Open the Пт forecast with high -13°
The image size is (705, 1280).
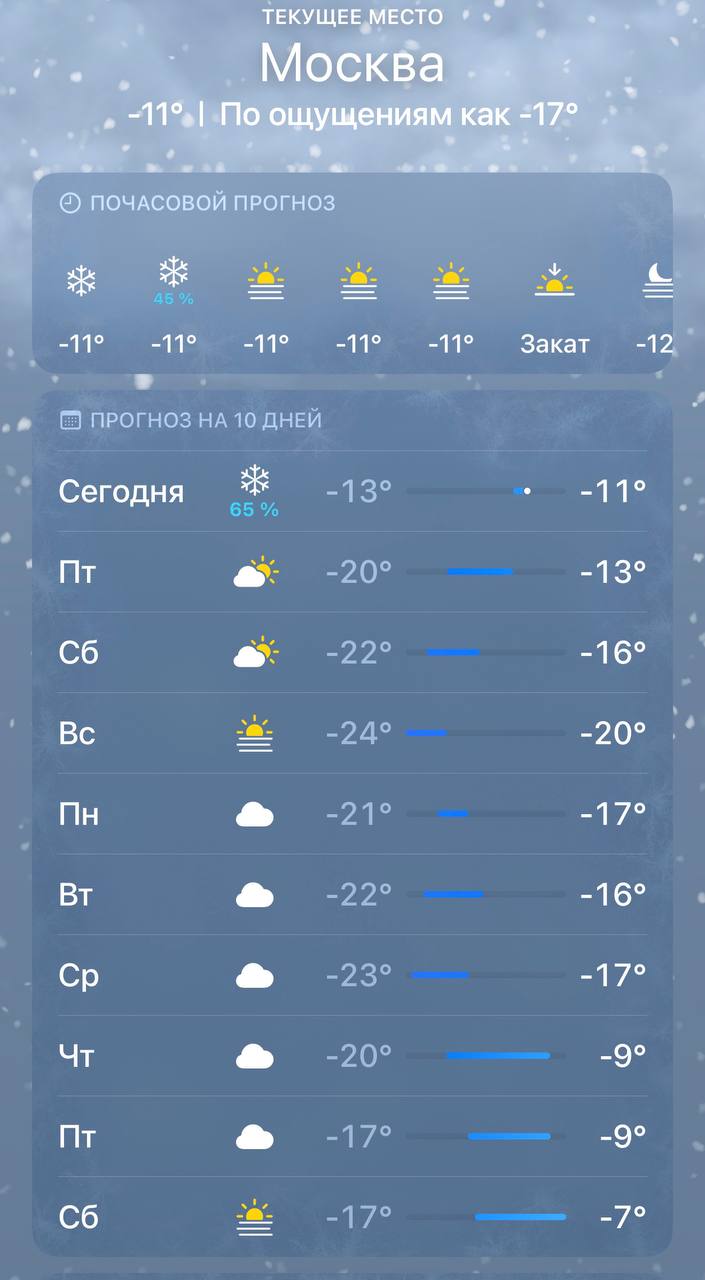click(x=352, y=572)
